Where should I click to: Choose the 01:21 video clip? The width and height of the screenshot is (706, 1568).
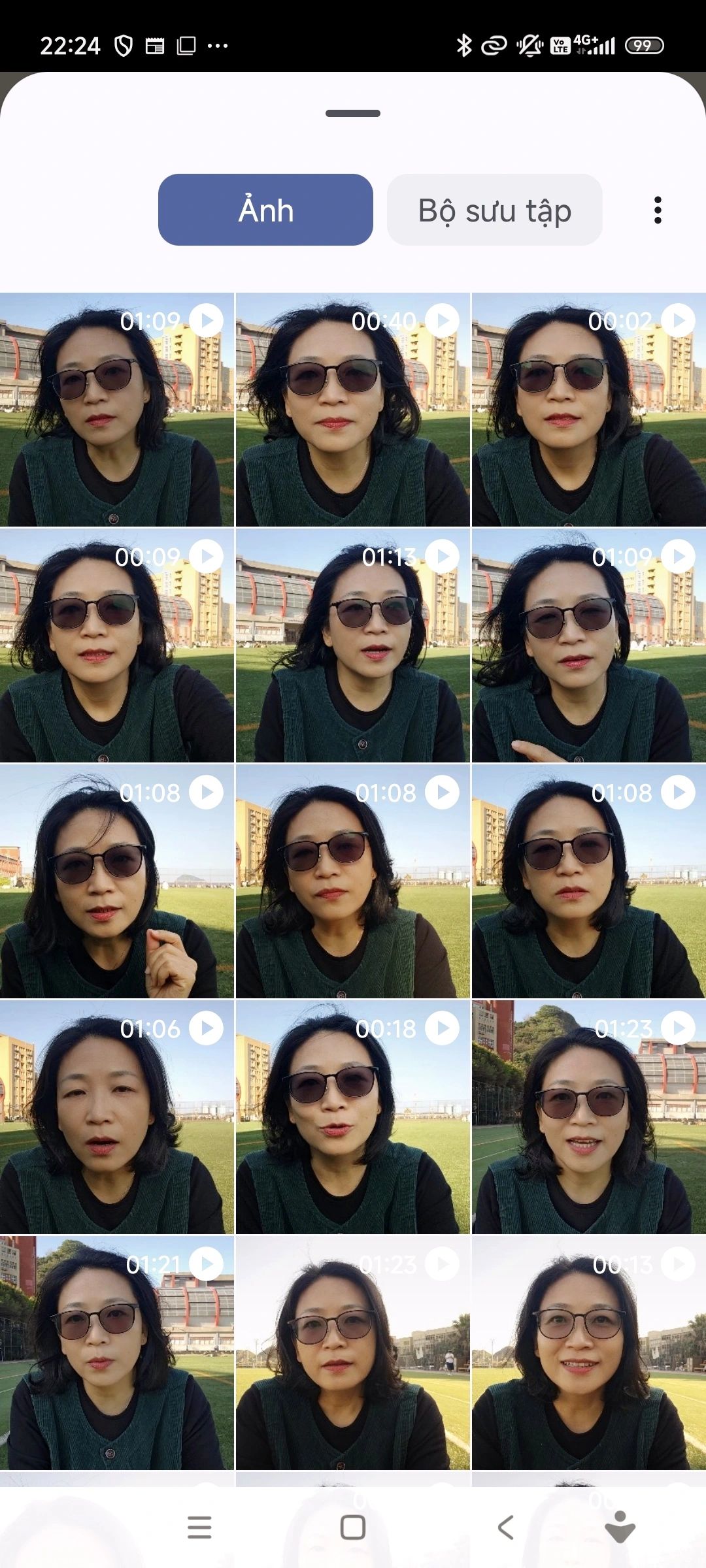(117, 1352)
